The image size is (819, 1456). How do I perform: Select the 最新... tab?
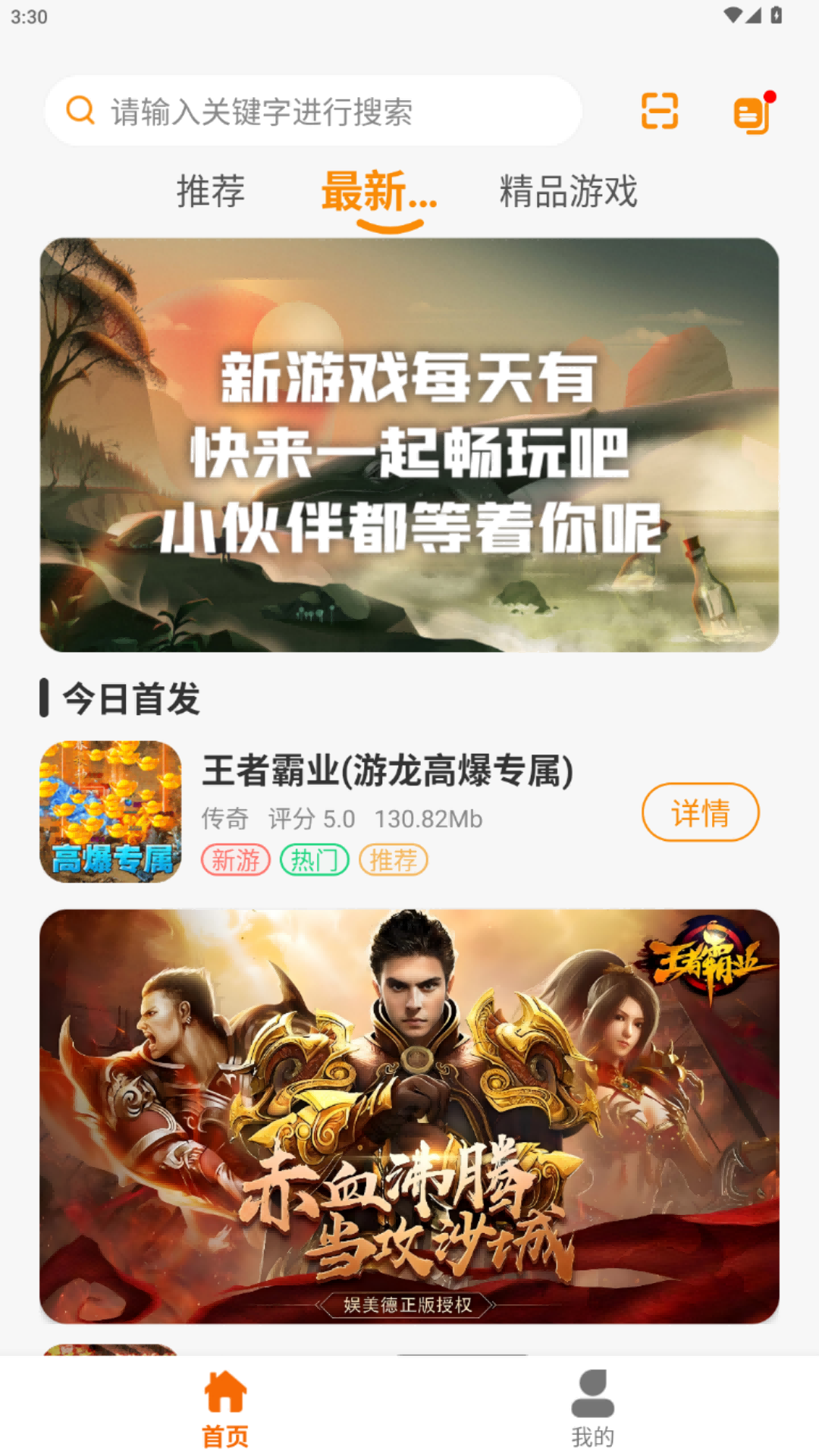[379, 191]
